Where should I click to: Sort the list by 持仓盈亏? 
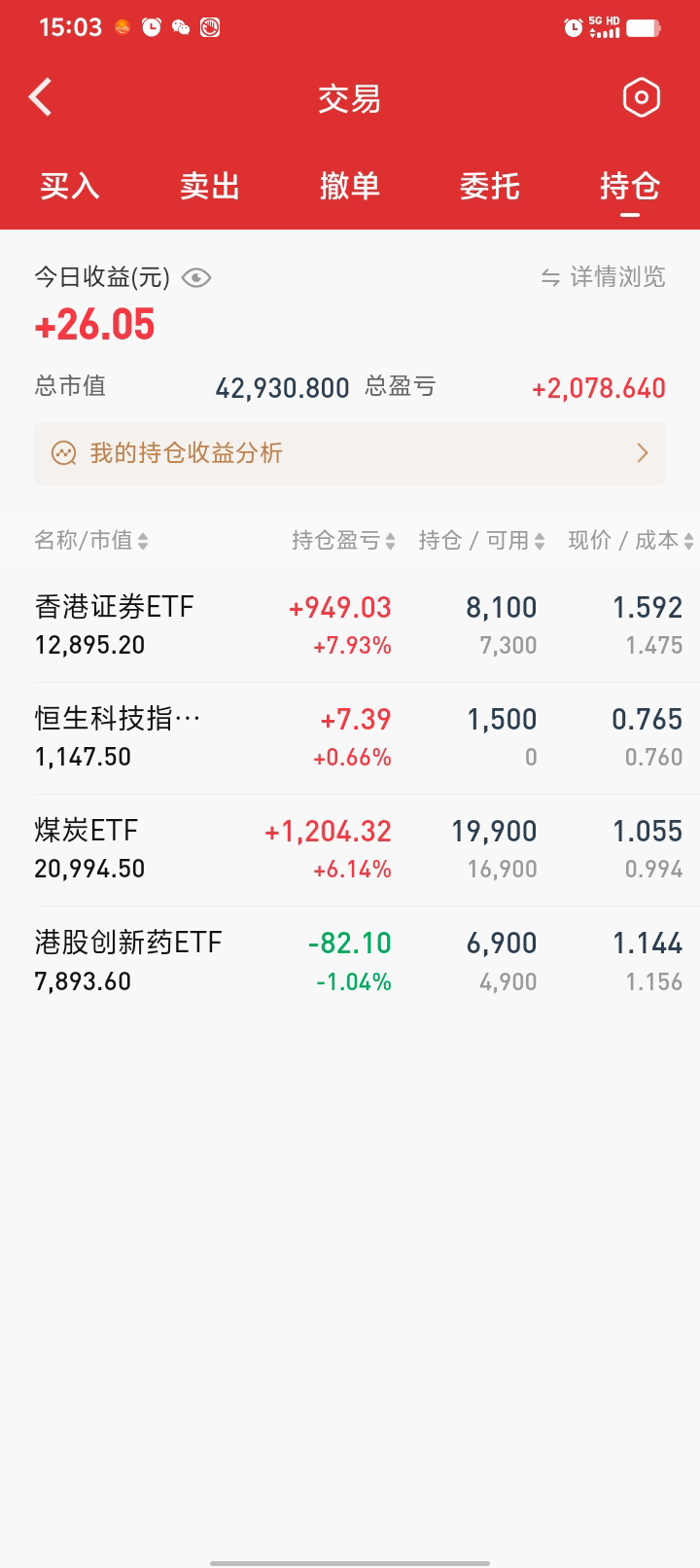click(x=343, y=541)
